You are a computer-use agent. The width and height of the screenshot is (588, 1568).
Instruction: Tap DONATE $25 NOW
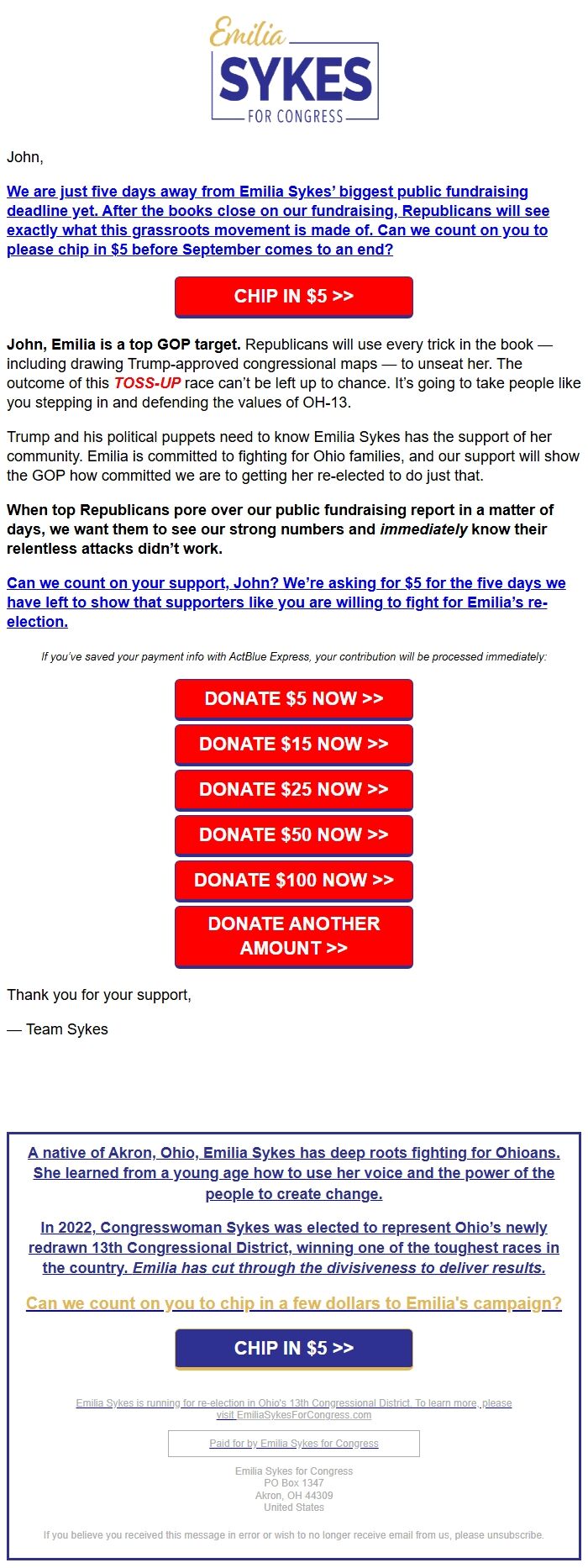294,790
